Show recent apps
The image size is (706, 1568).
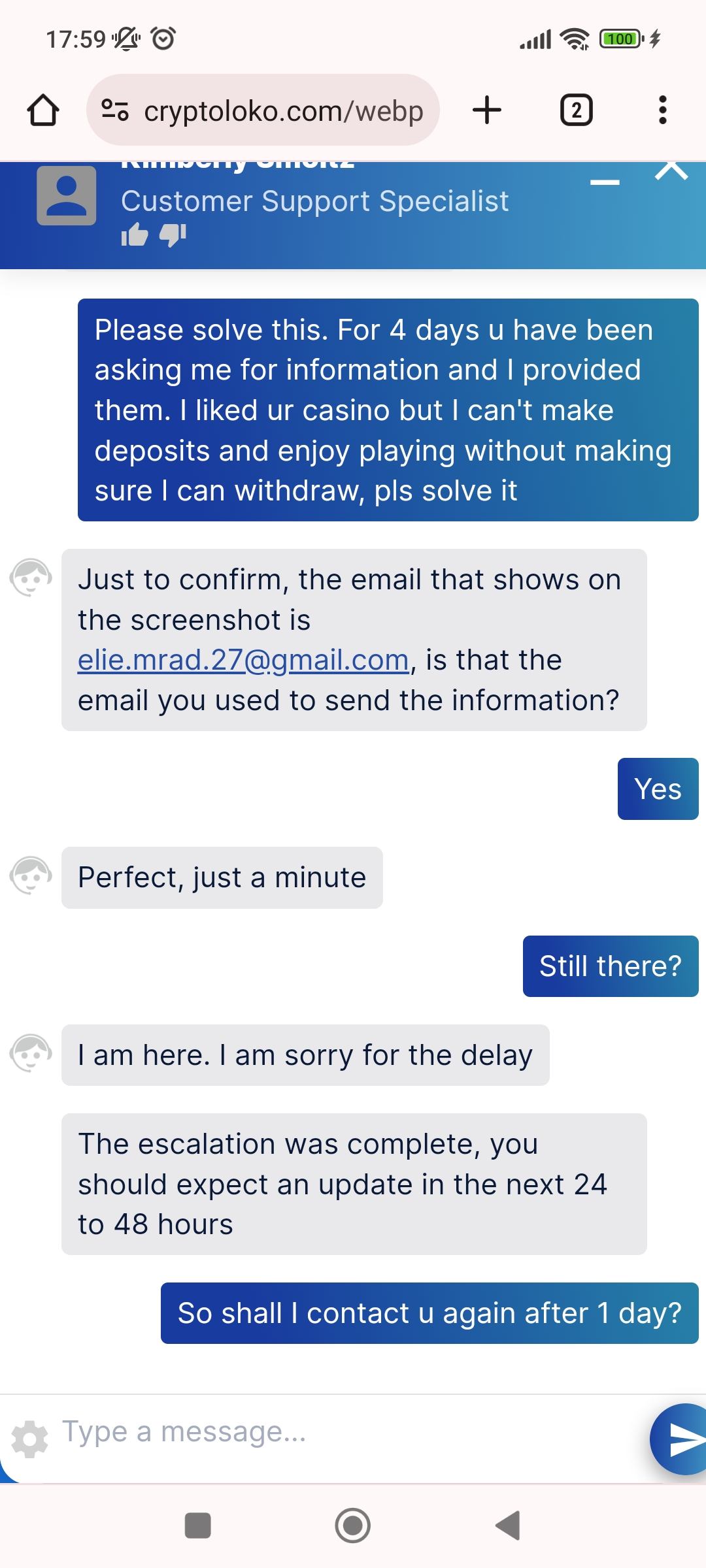198,1526
